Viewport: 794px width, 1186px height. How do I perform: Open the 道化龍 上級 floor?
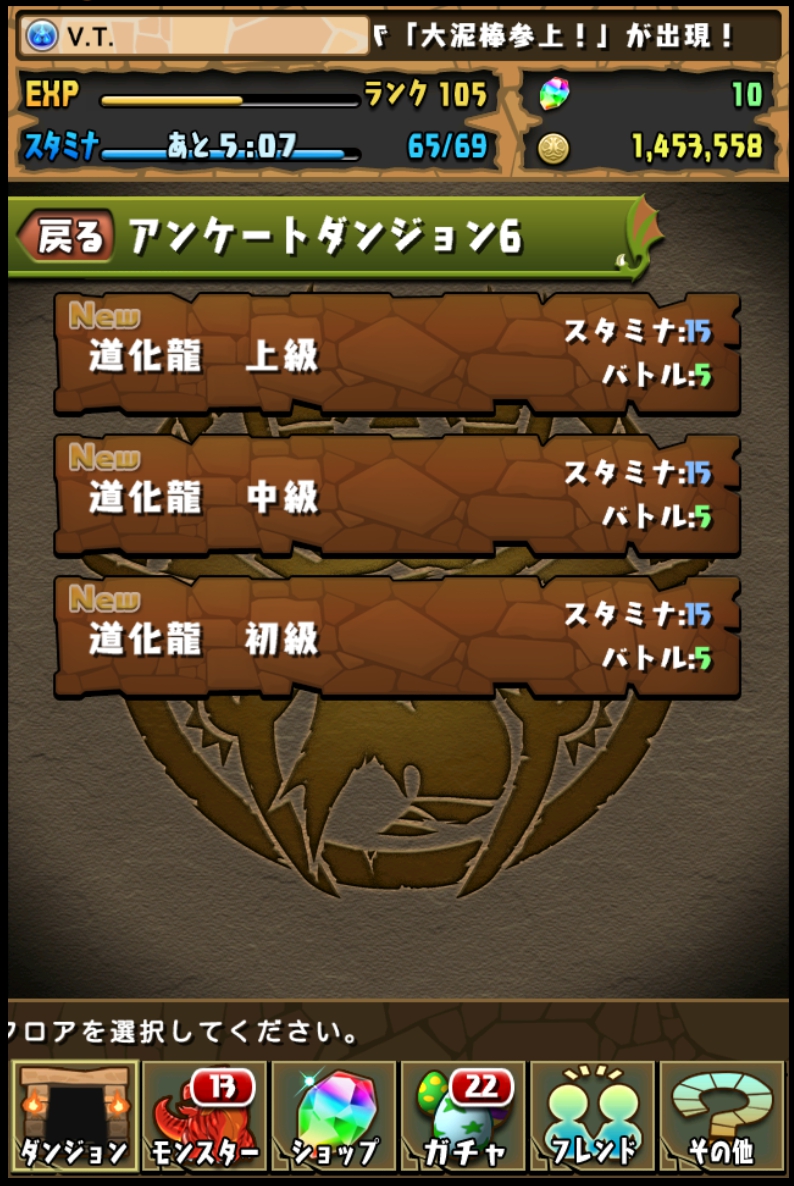pos(397,355)
